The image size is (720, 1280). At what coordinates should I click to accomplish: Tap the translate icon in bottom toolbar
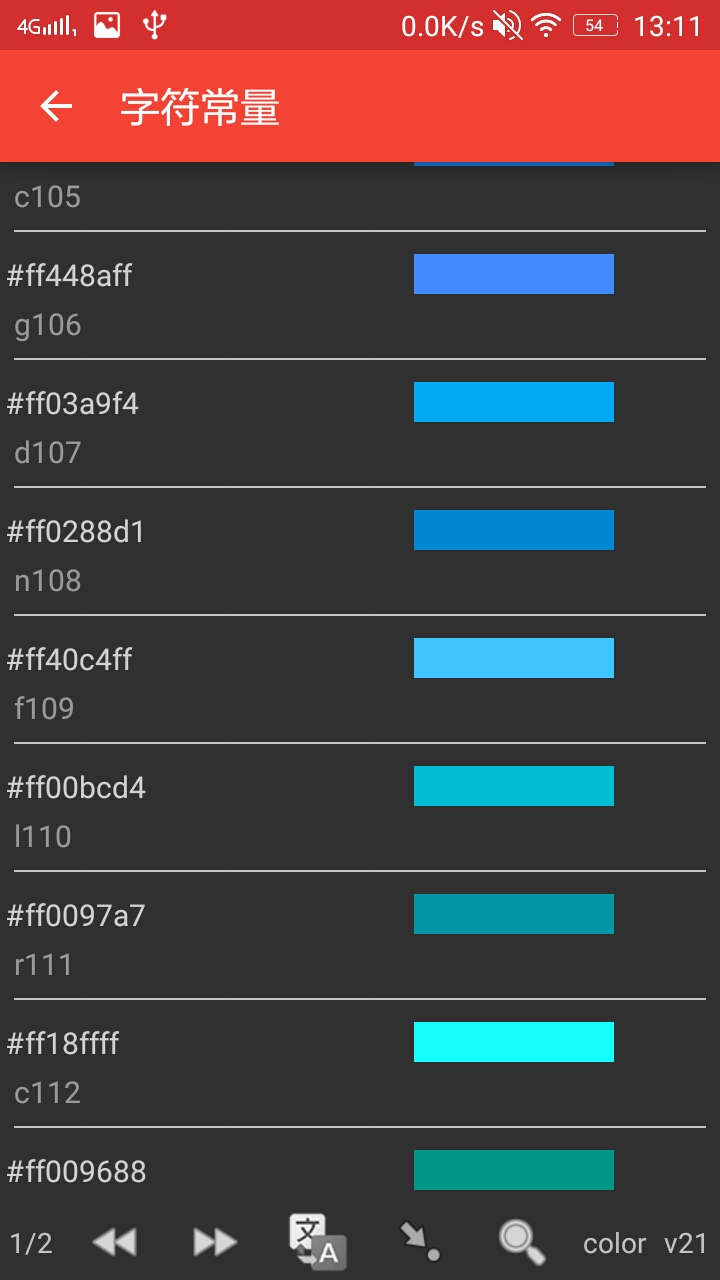[x=317, y=1242]
